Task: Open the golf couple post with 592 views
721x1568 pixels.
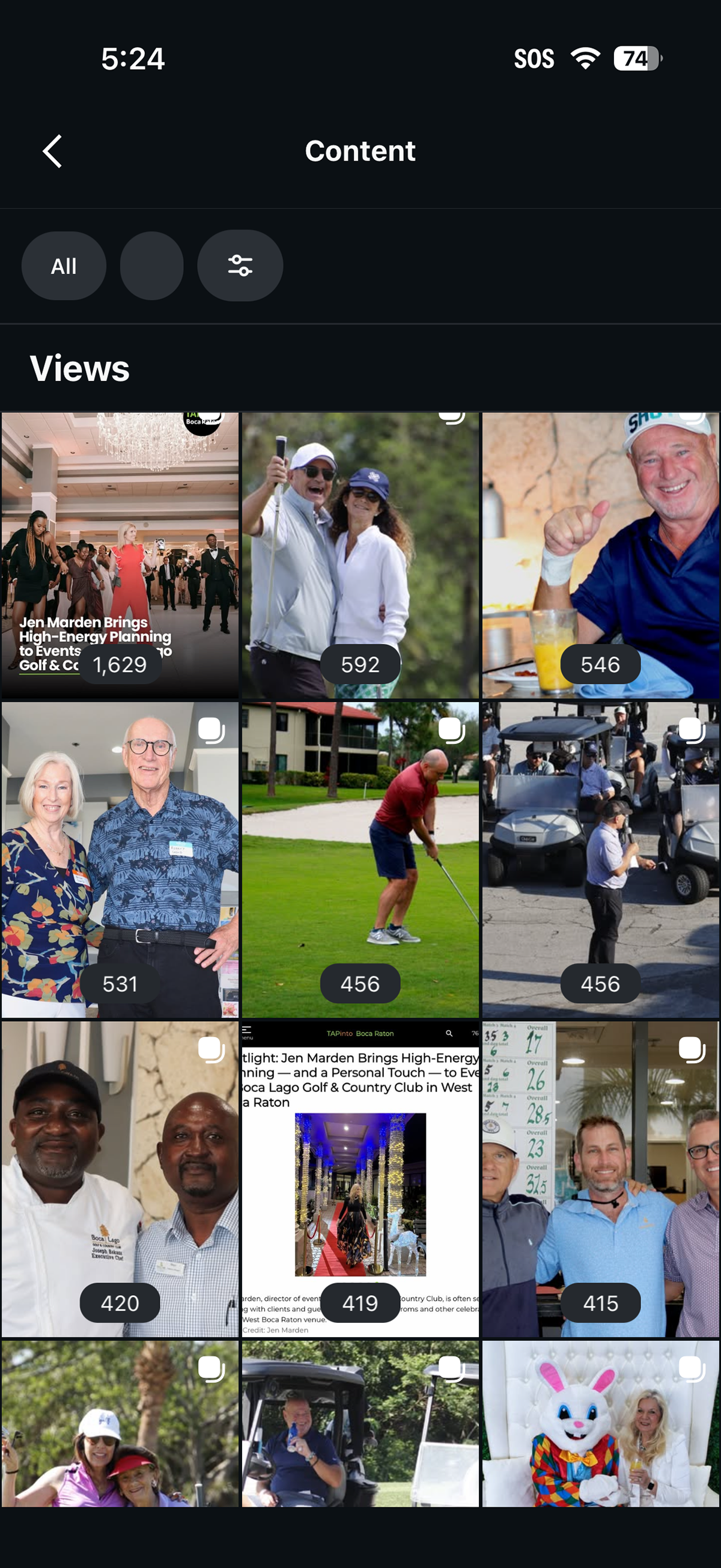Action: click(x=360, y=554)
